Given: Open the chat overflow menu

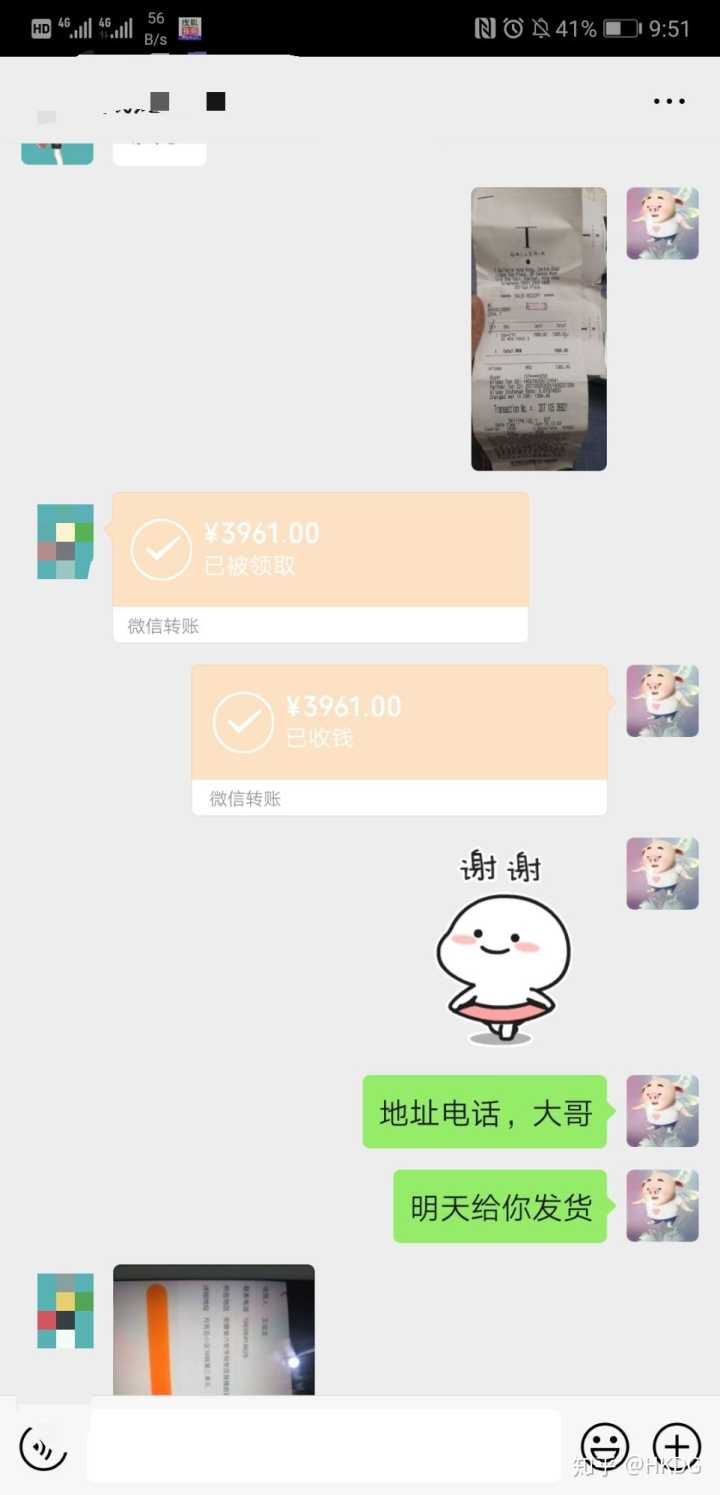Looking at the screenshot, I should [x=668, y=101].
